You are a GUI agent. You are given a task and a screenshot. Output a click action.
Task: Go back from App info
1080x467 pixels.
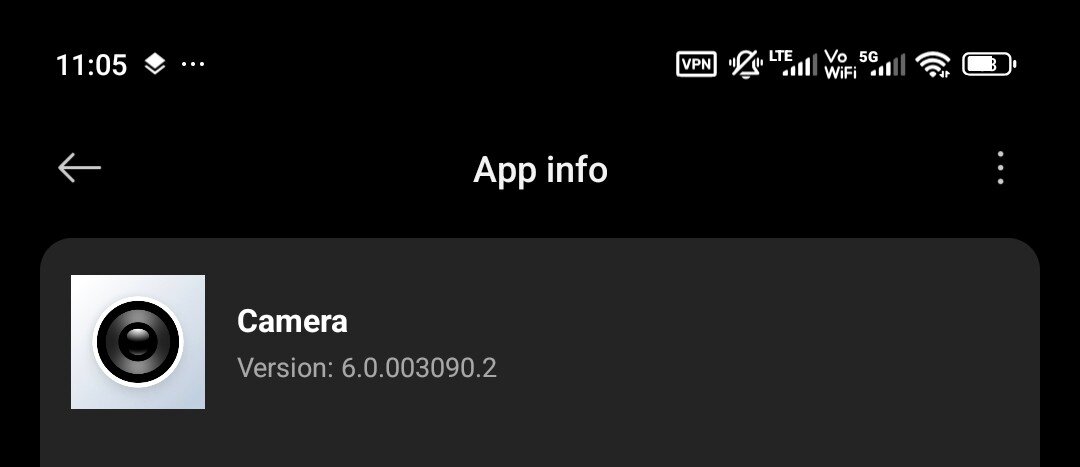click(x=79, y=168)
